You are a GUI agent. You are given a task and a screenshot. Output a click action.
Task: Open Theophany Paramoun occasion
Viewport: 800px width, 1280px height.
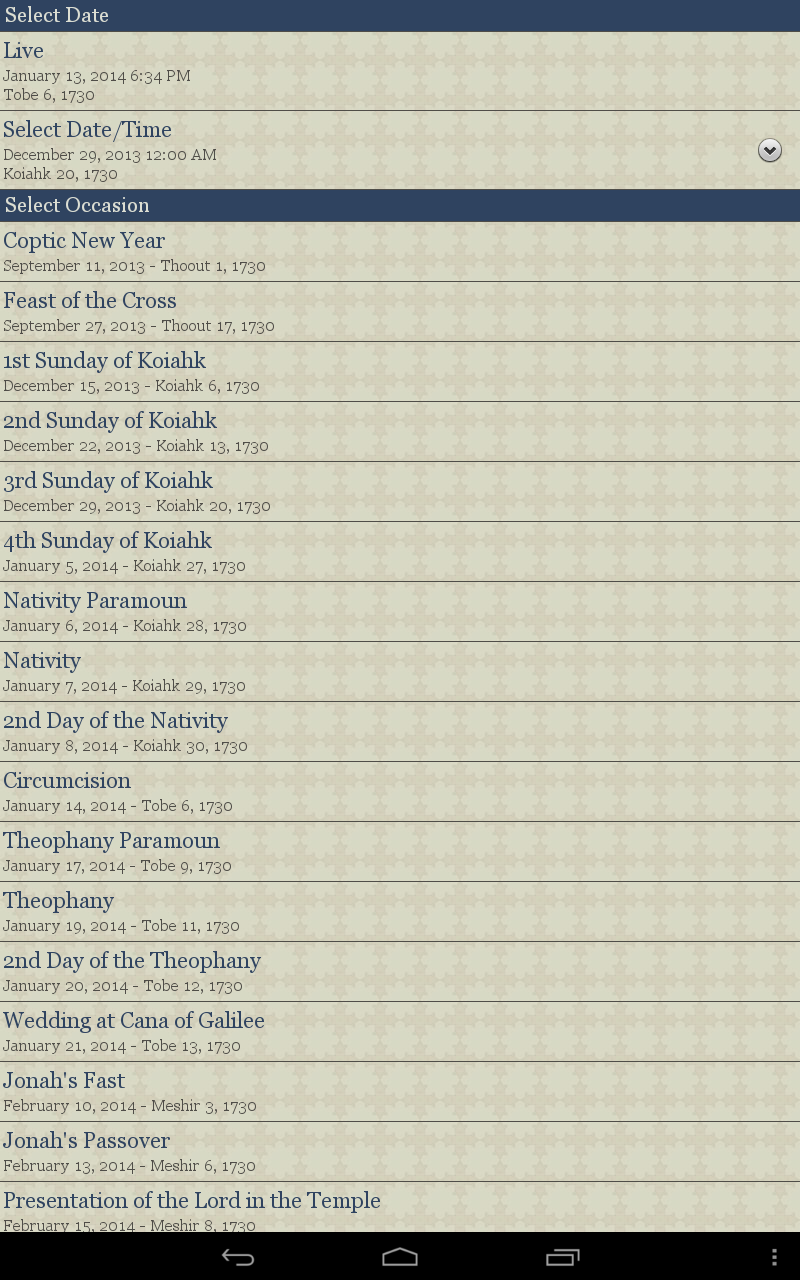(x=400, y=852)
